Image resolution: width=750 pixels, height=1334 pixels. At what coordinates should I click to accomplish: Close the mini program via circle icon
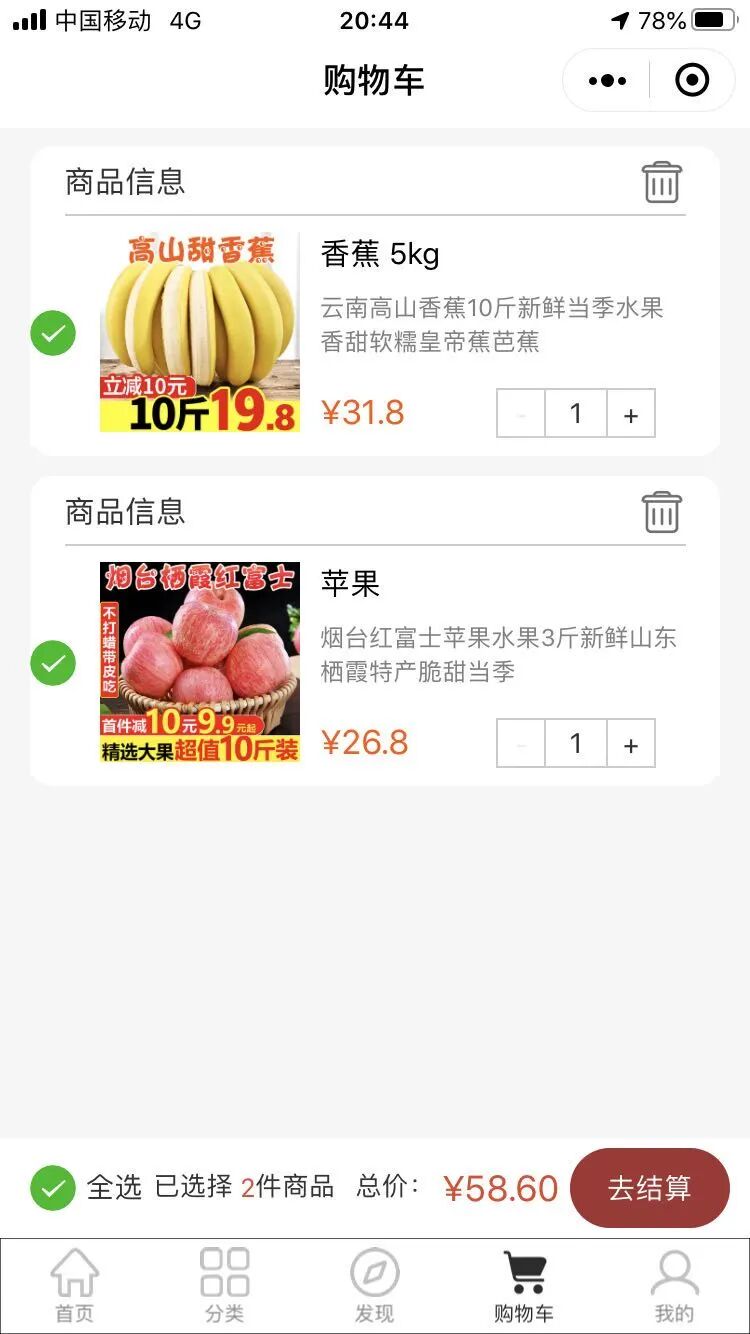point(692,81)
